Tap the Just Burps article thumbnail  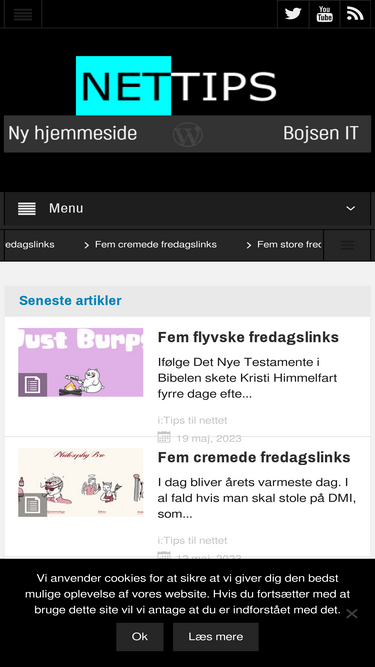81,362
